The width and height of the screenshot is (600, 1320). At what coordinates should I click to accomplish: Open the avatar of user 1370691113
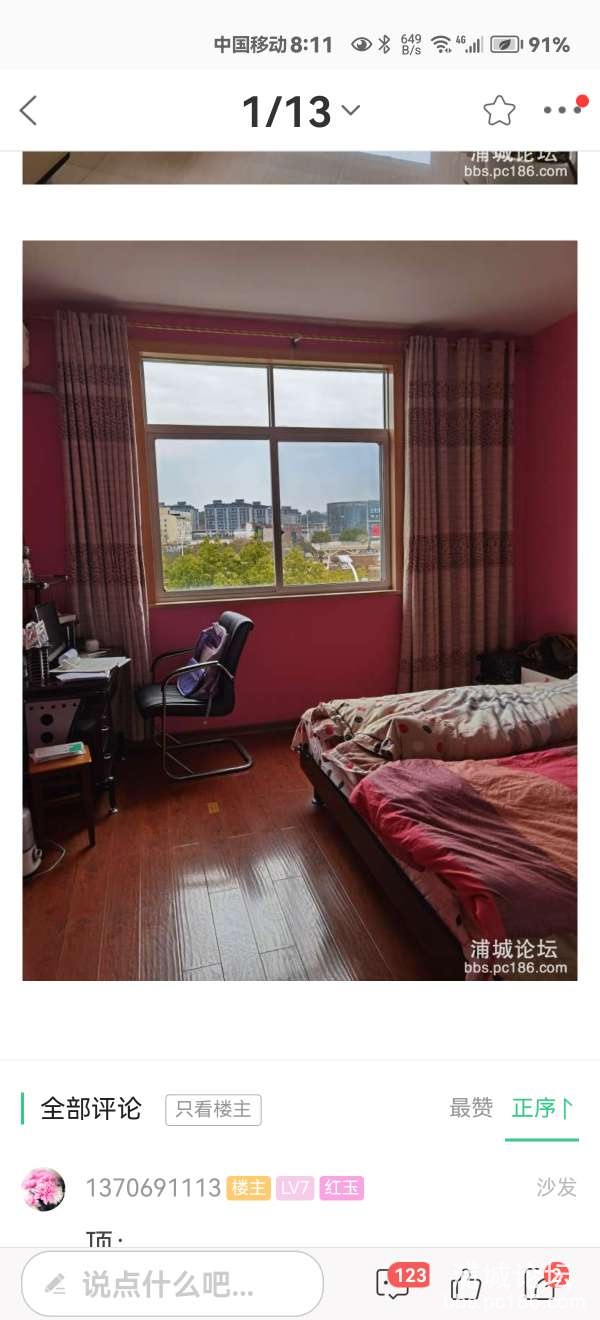pos(43,1188)
